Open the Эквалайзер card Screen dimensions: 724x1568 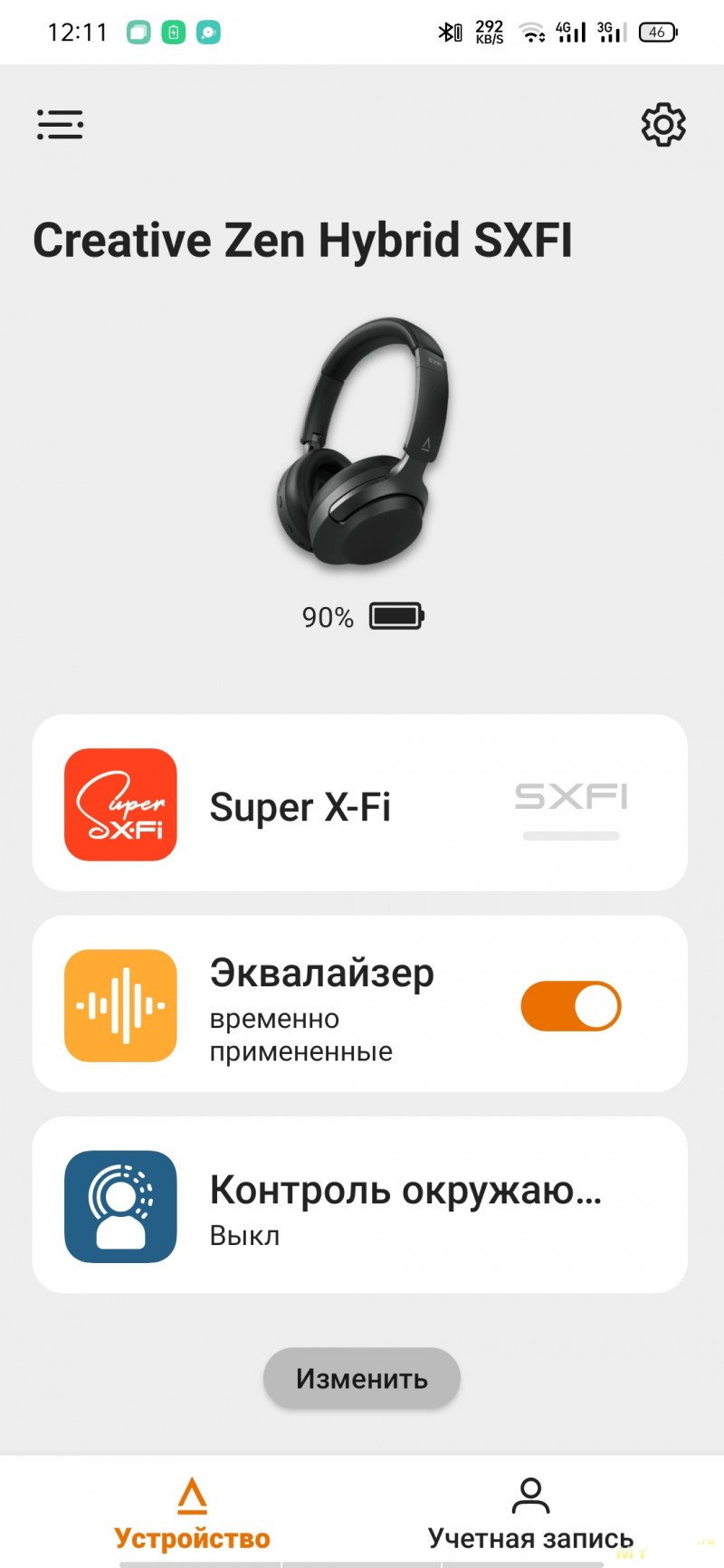[321, 1004]
